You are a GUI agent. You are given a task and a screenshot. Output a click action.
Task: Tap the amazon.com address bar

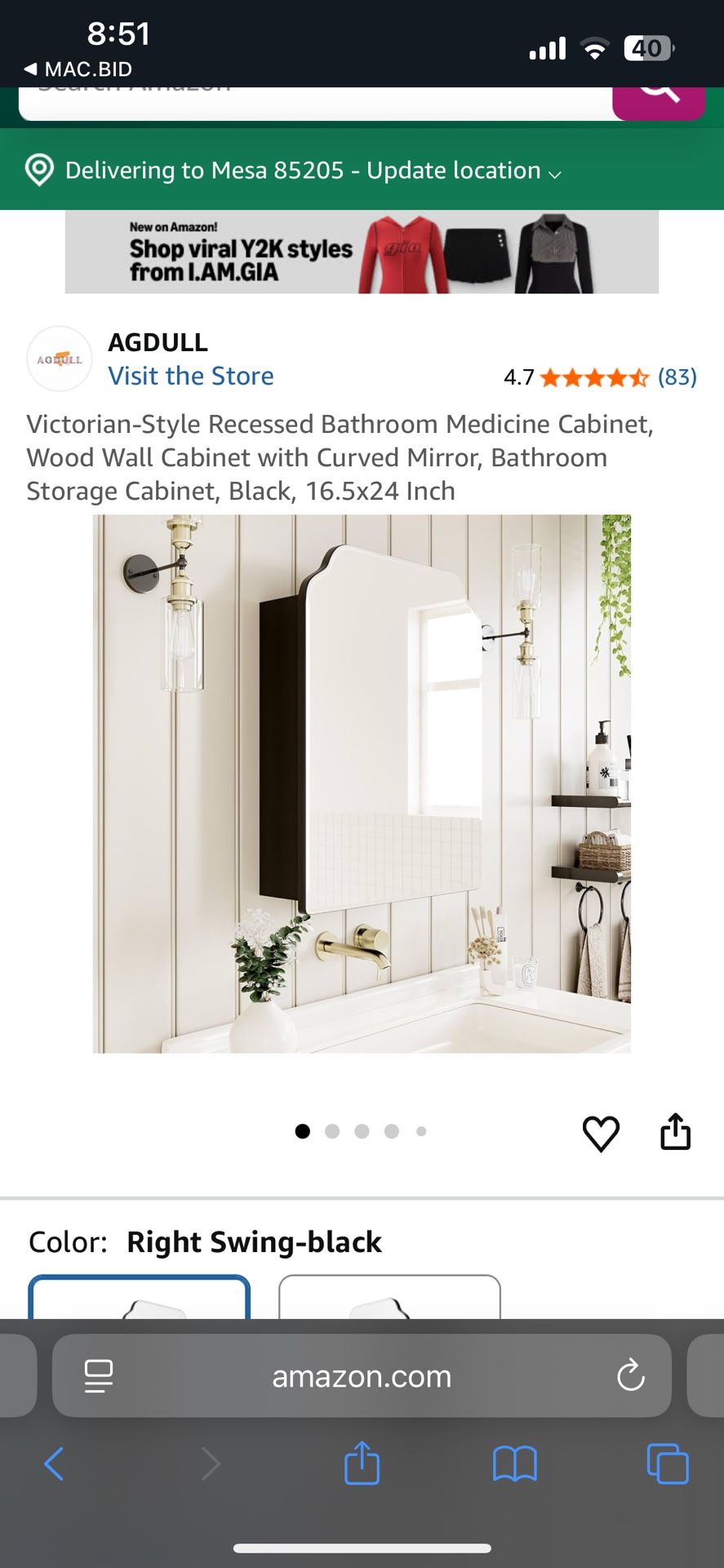362,1376
